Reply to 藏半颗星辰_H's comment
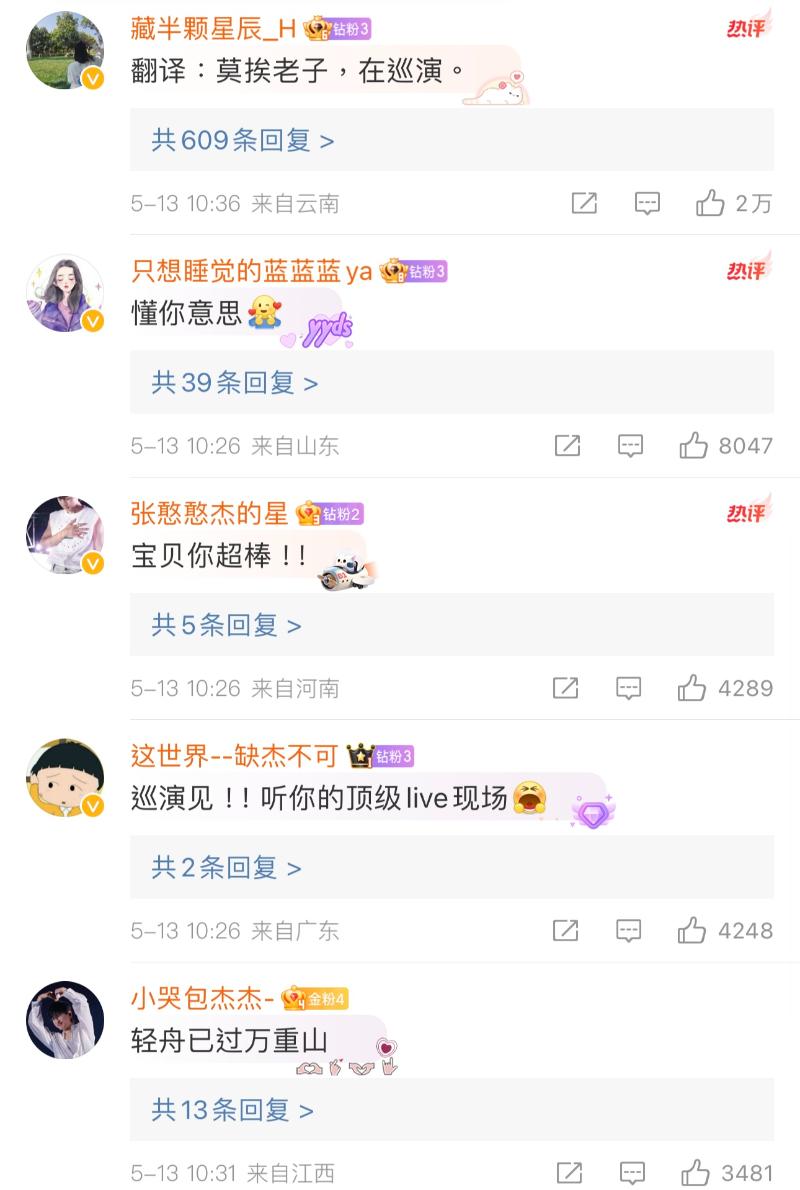Image resolution: width=800 pixels, height=1190 pixels. [x=648, y=204]
